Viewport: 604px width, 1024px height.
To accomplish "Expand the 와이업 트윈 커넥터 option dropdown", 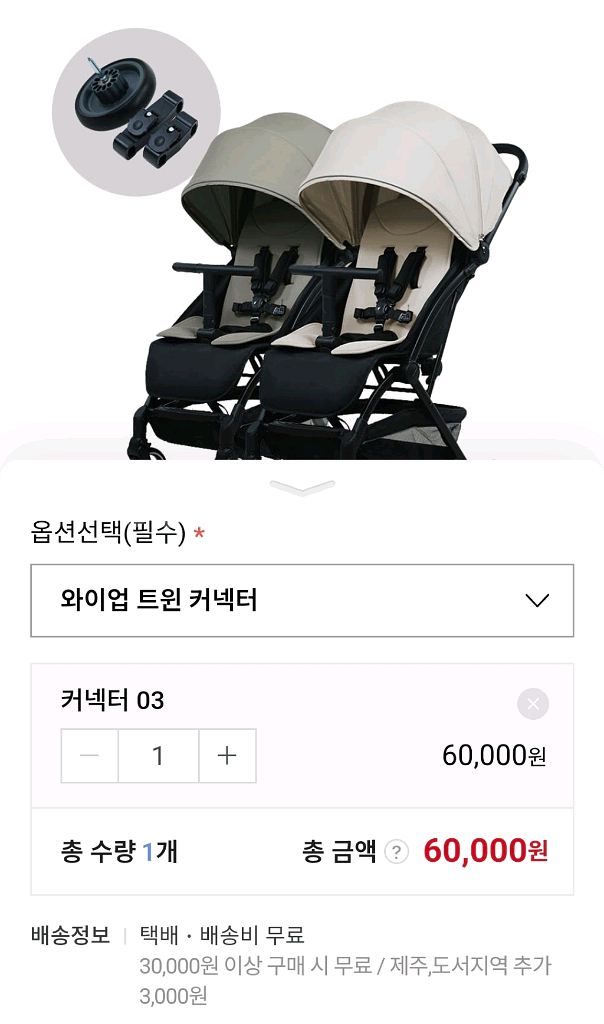I will tap(302, 601).
